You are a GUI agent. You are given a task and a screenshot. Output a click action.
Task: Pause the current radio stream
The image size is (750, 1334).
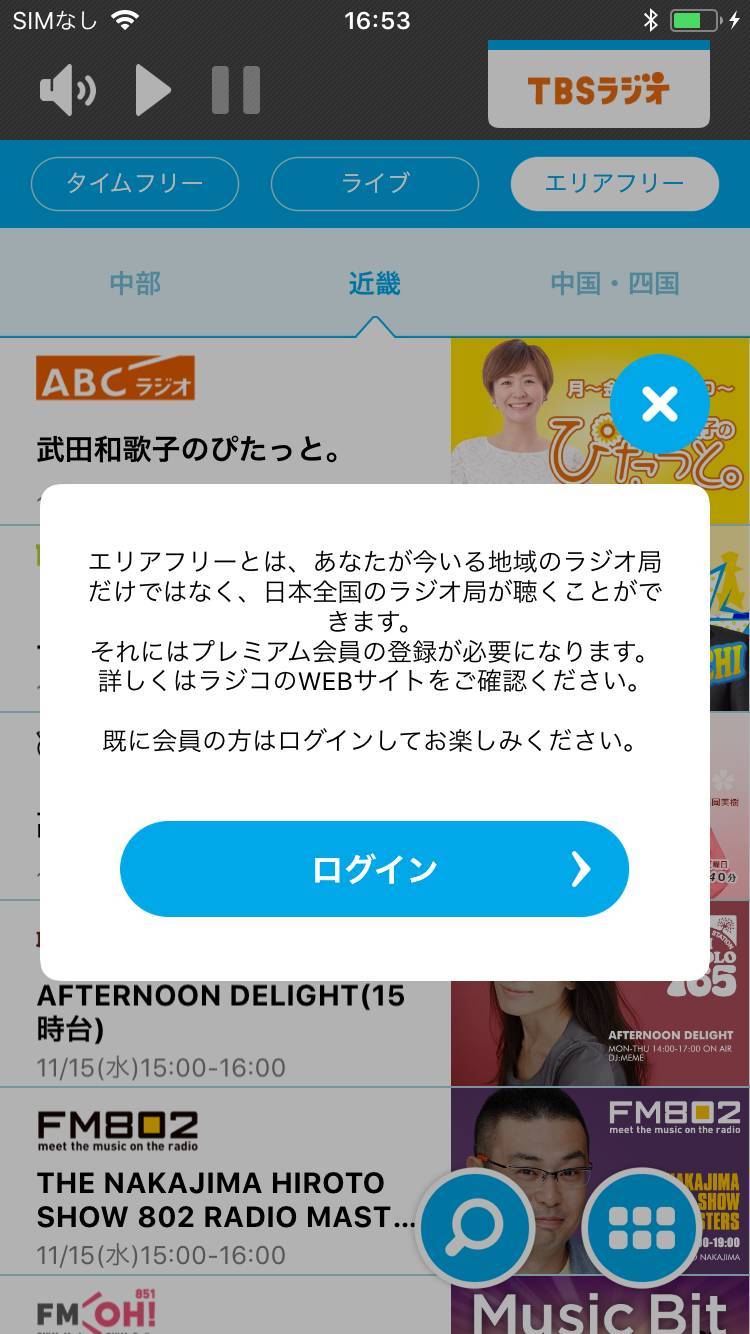pyautogui.click(x=235, y=89)
